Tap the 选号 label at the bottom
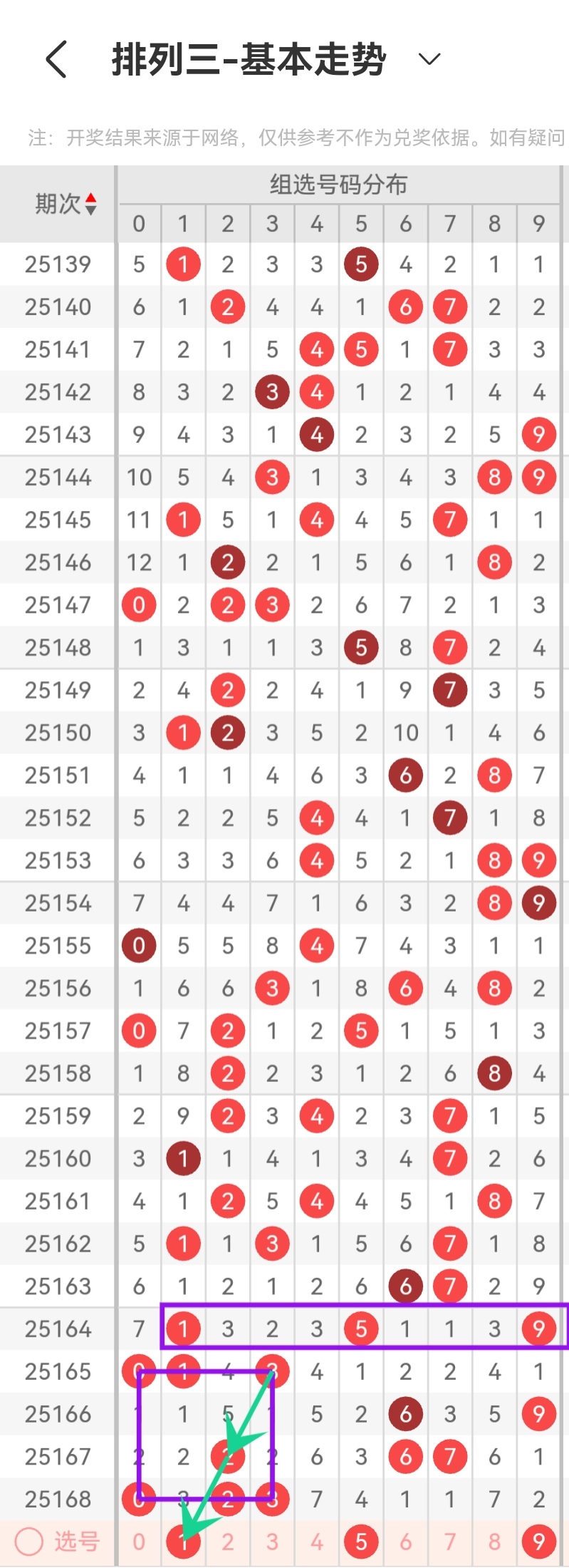This screenshot has width=569, height=1568. [x=75, y=1542]
